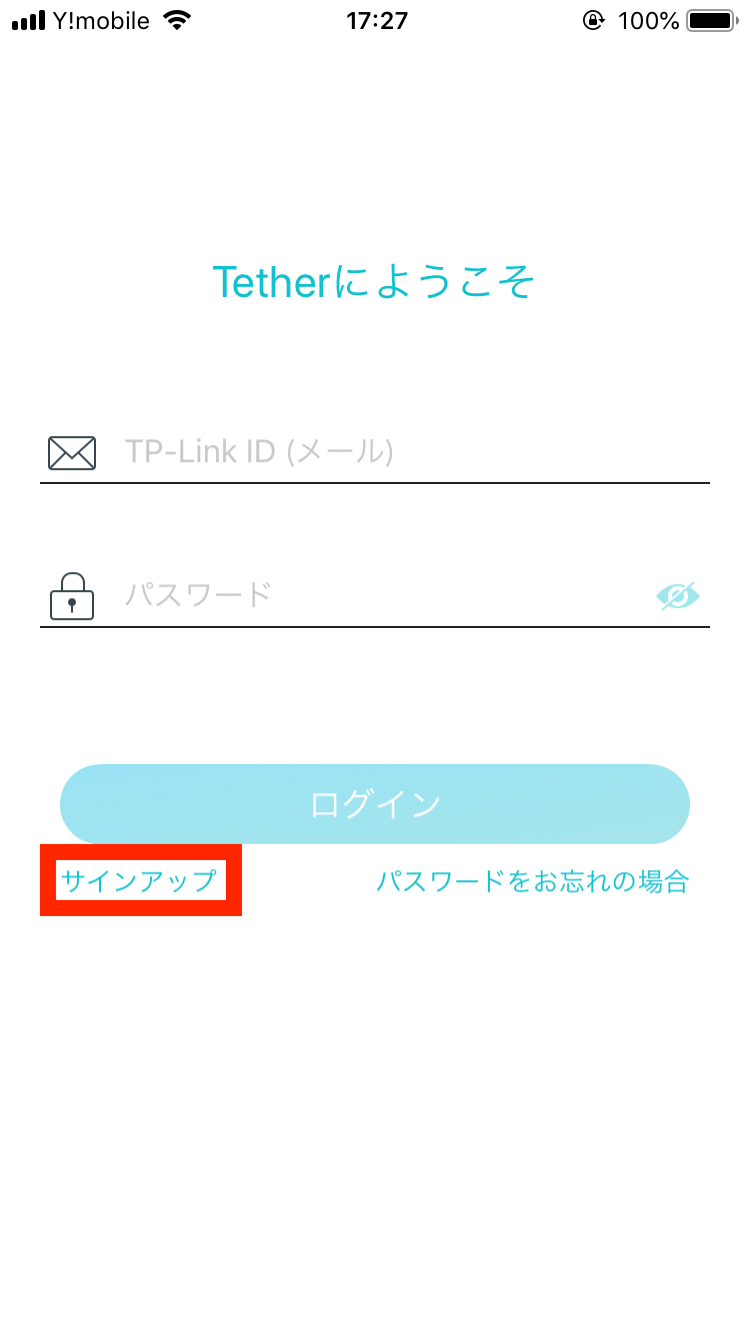Focus the パスワード password field
750x1334 pixels.
(x=385, y=596)
